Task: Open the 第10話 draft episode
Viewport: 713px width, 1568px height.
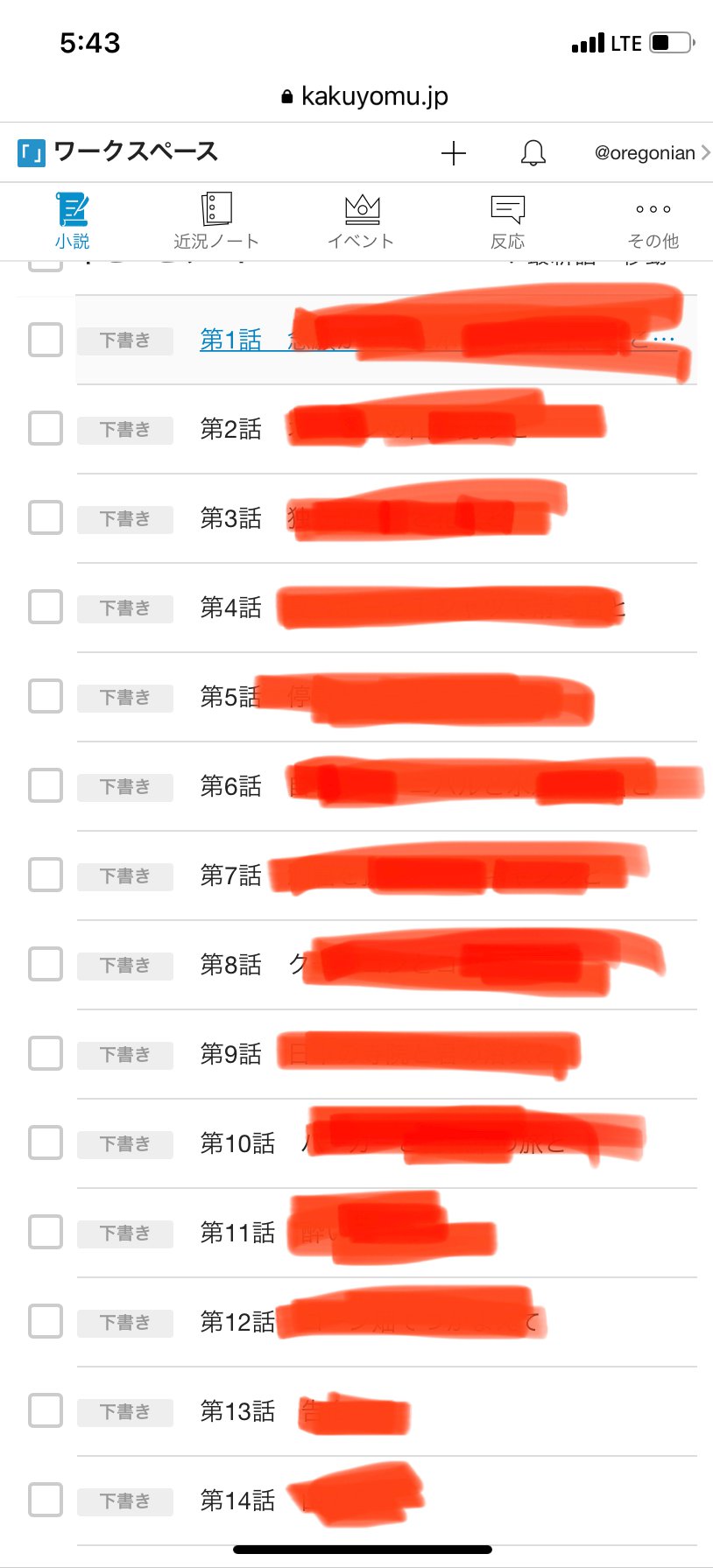Action: coord(237,1143)
